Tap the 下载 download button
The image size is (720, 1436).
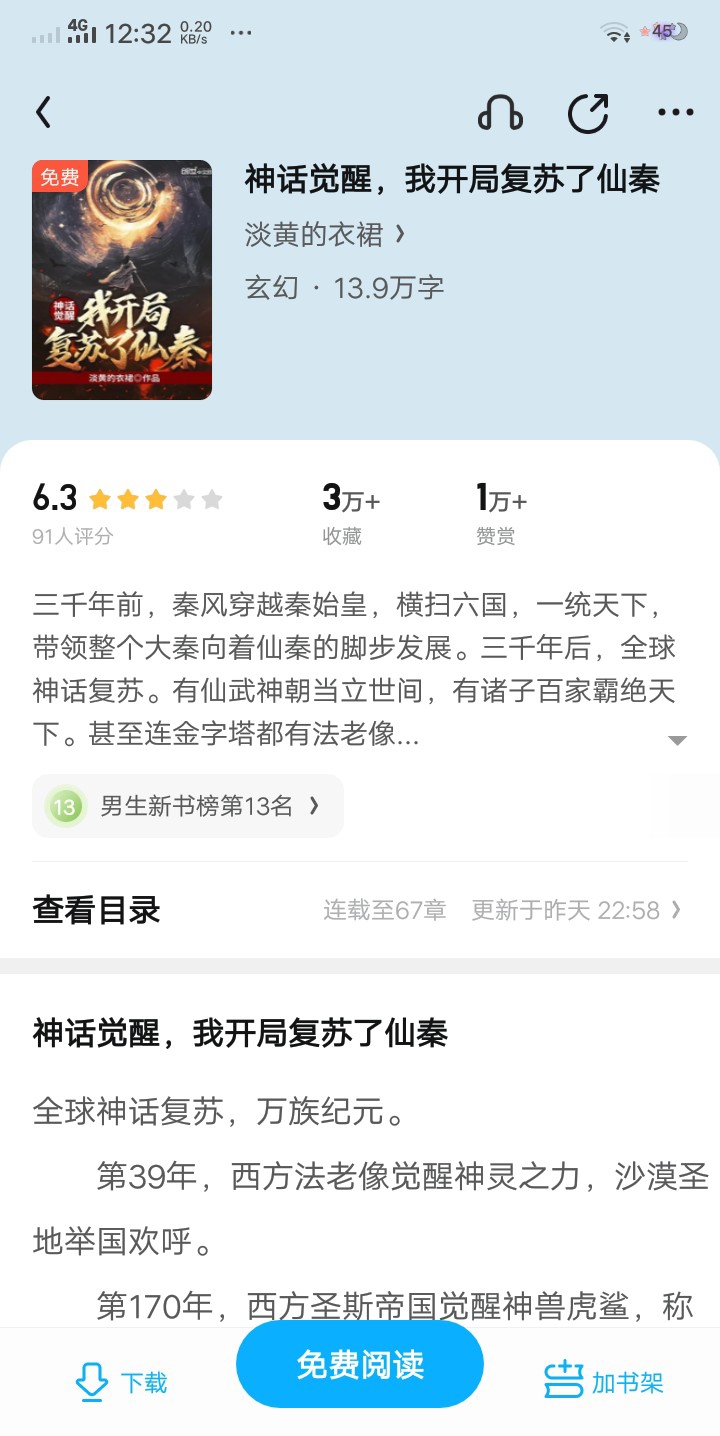coord(121,1383)
